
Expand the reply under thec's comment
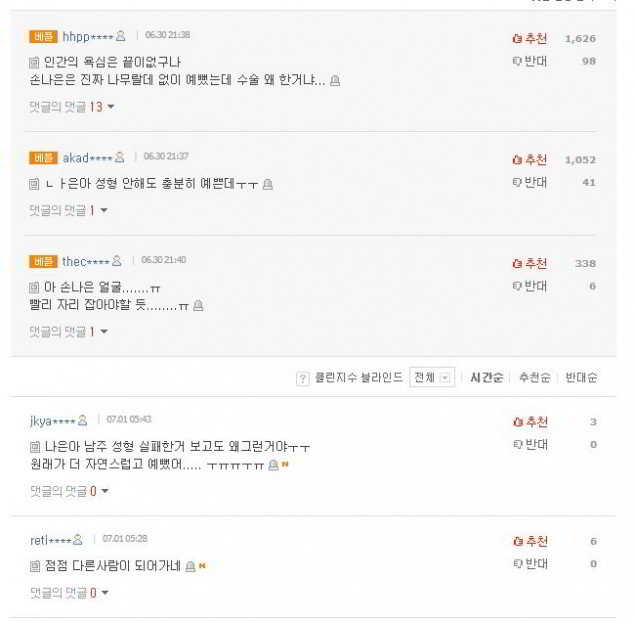tap(69, 331)
